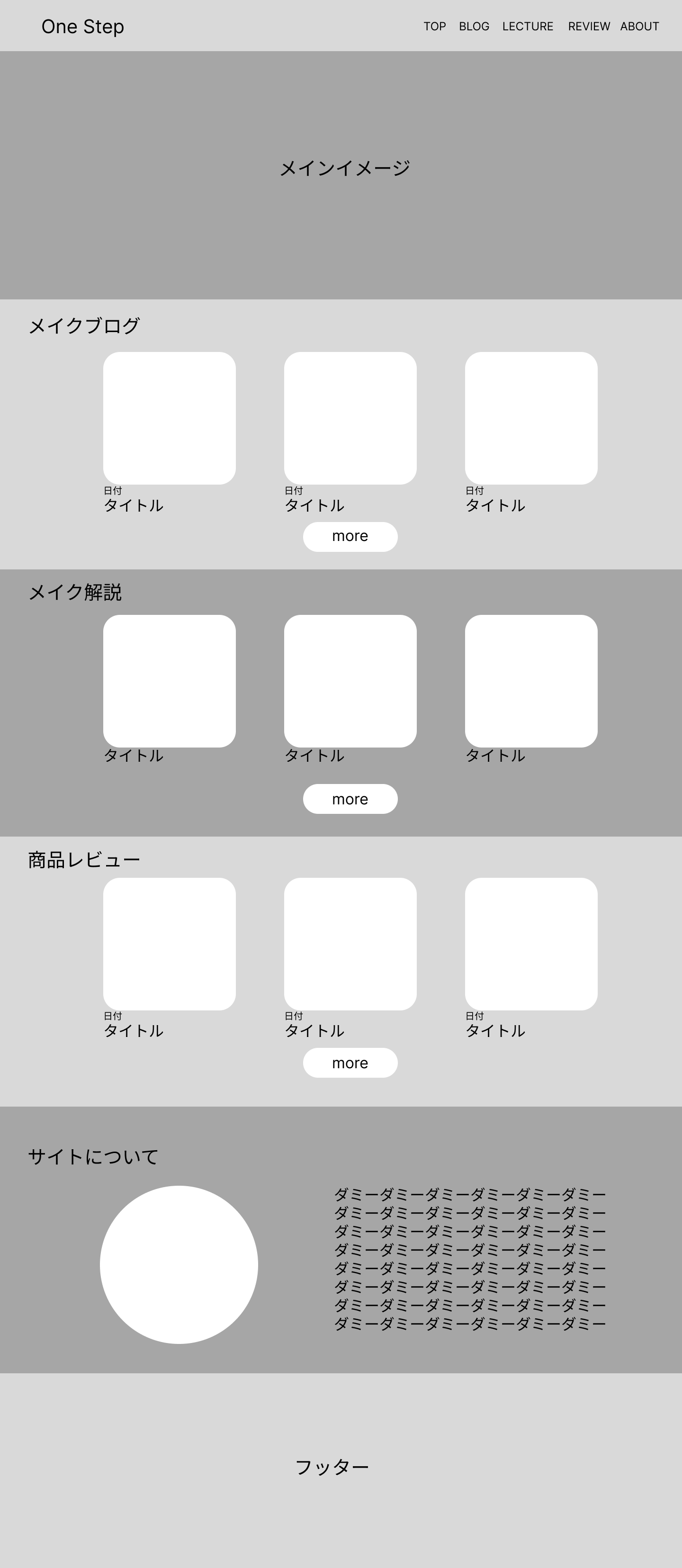Tap more under the メイクブログ section
This screenshot has height=1568, width=682.
point(350,536)
